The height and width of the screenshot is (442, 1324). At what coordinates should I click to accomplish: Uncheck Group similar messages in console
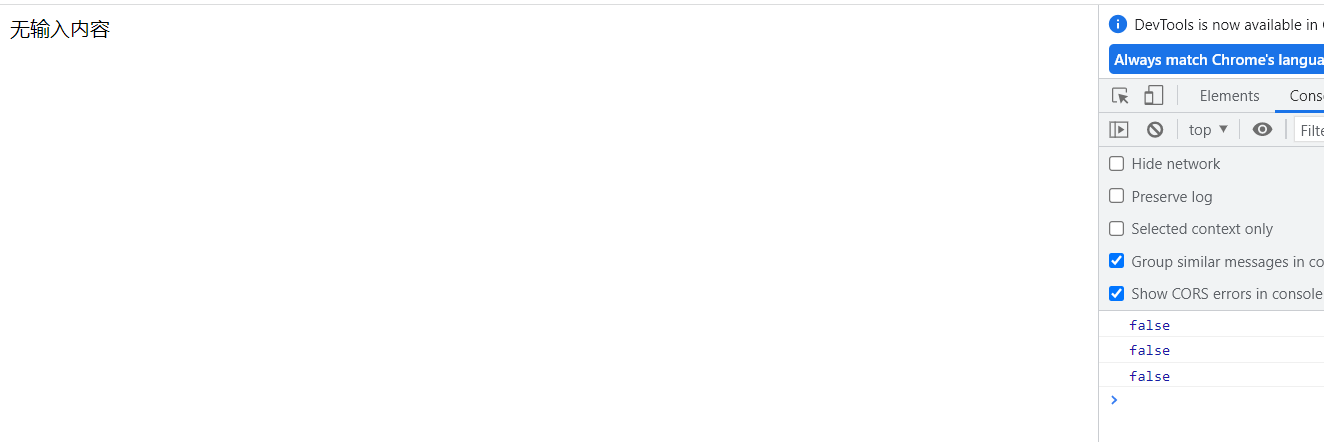[1117, 261]
